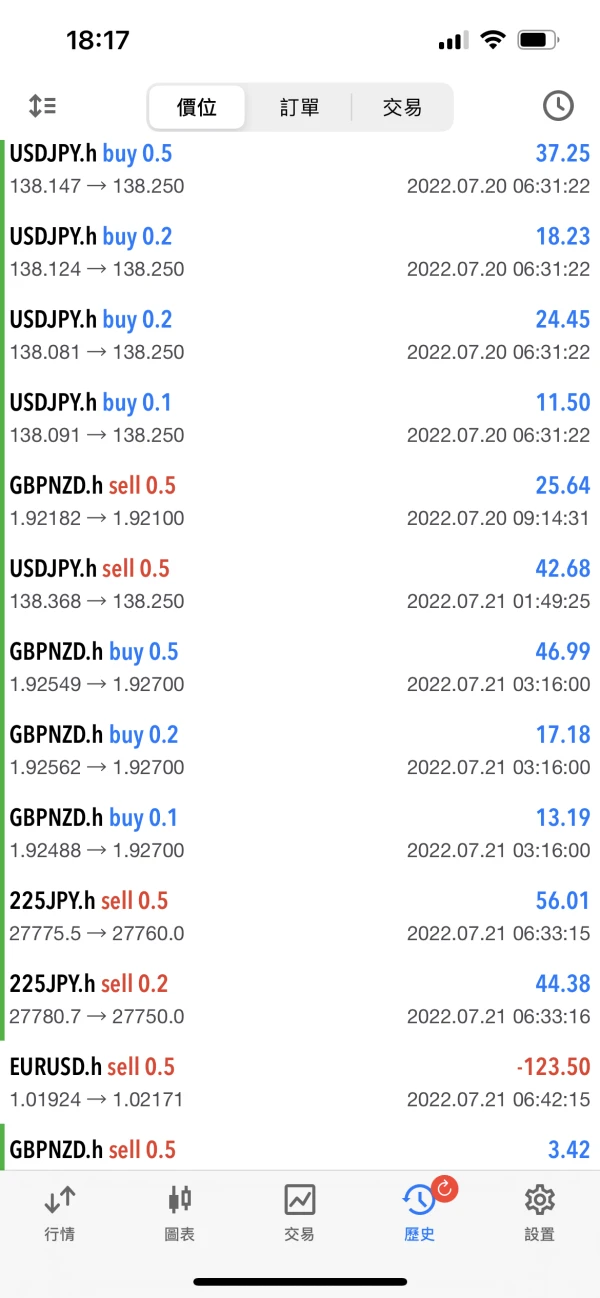The image size is (600, 1298).
Task: Open the USDJPY.h buy 0.1 trade
Action: click(300, 417)
